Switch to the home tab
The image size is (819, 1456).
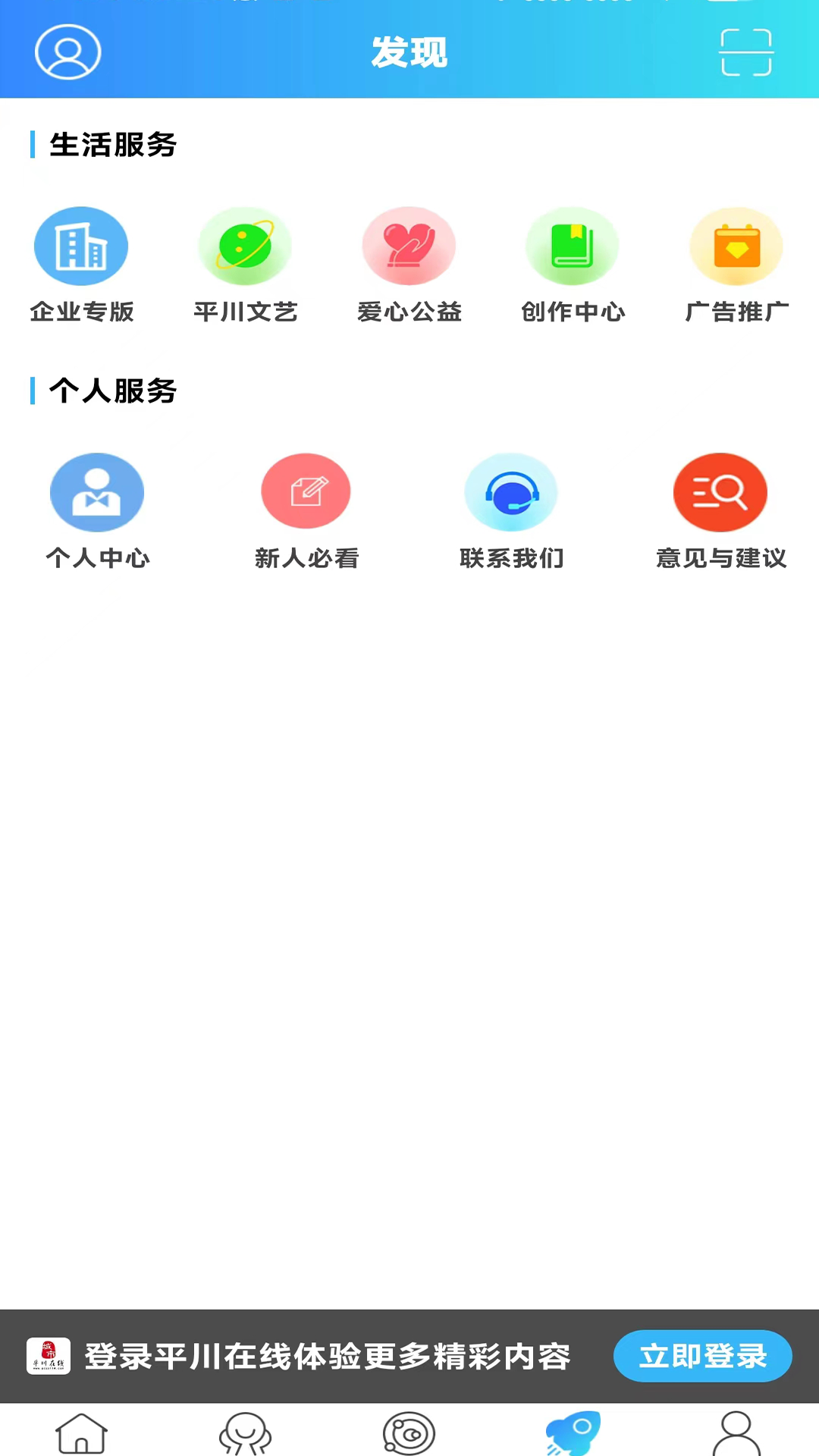[x=81, y=1433]
